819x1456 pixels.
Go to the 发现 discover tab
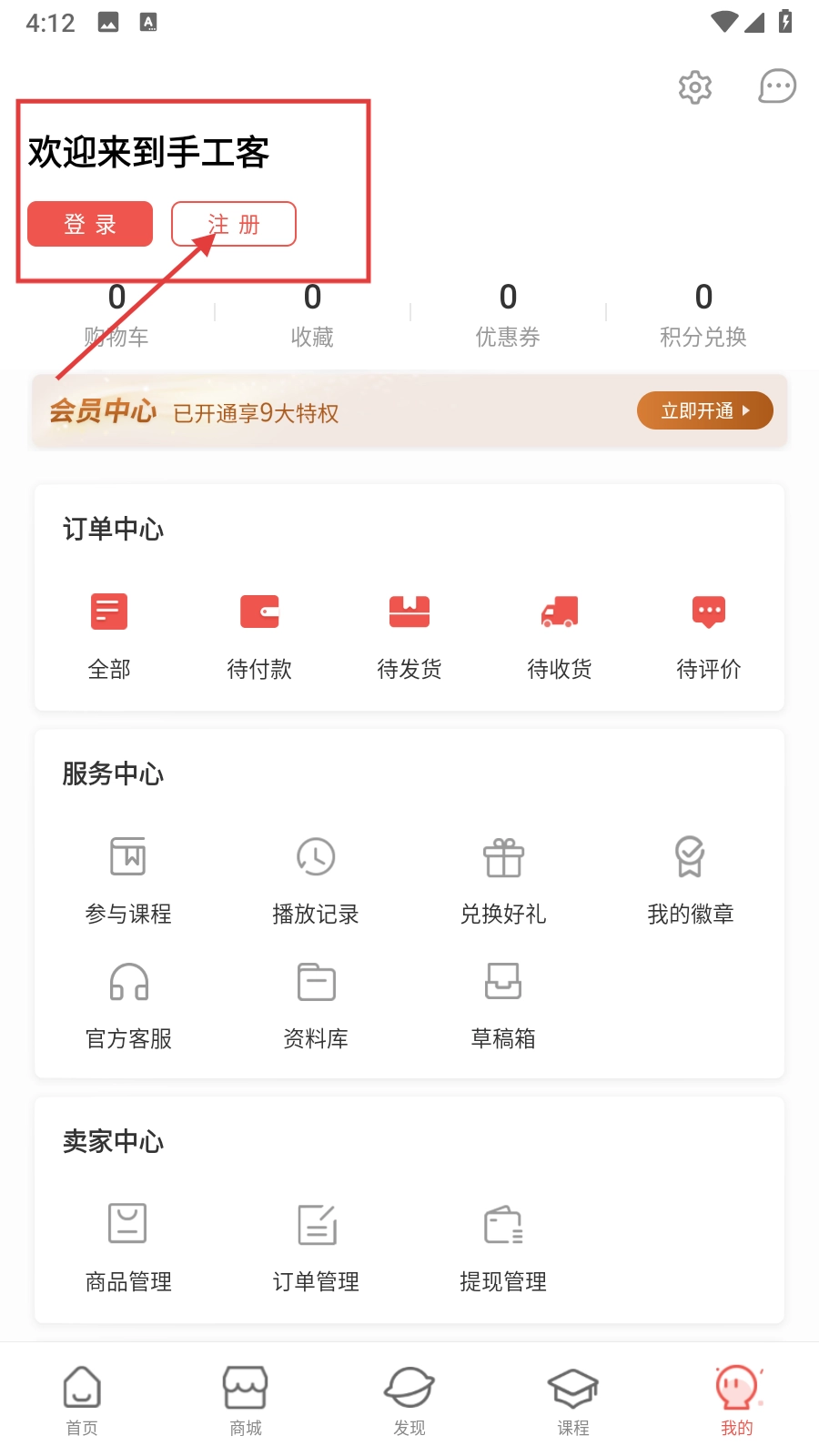pyautogui.click(x=409, y=1400)
